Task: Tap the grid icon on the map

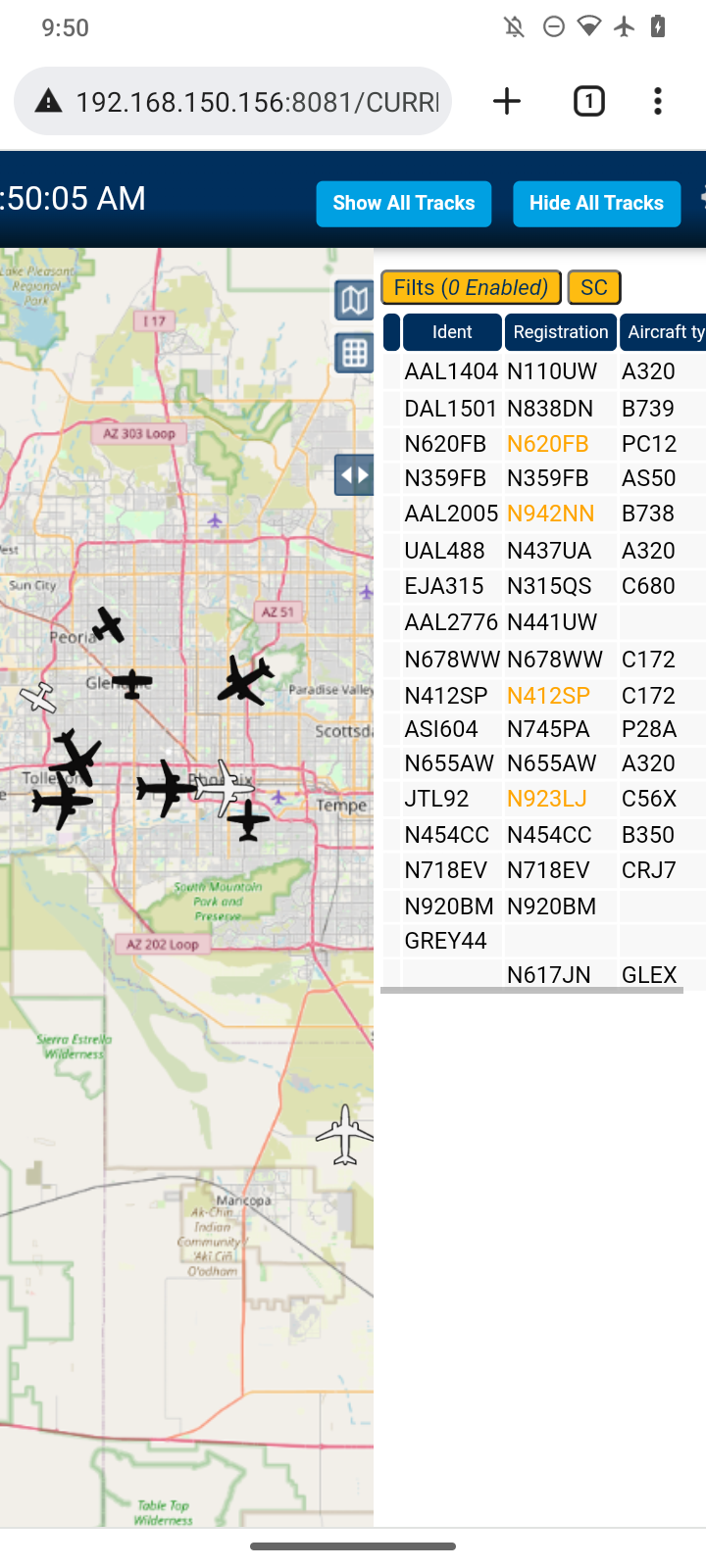Action: [x=354, y=353]
